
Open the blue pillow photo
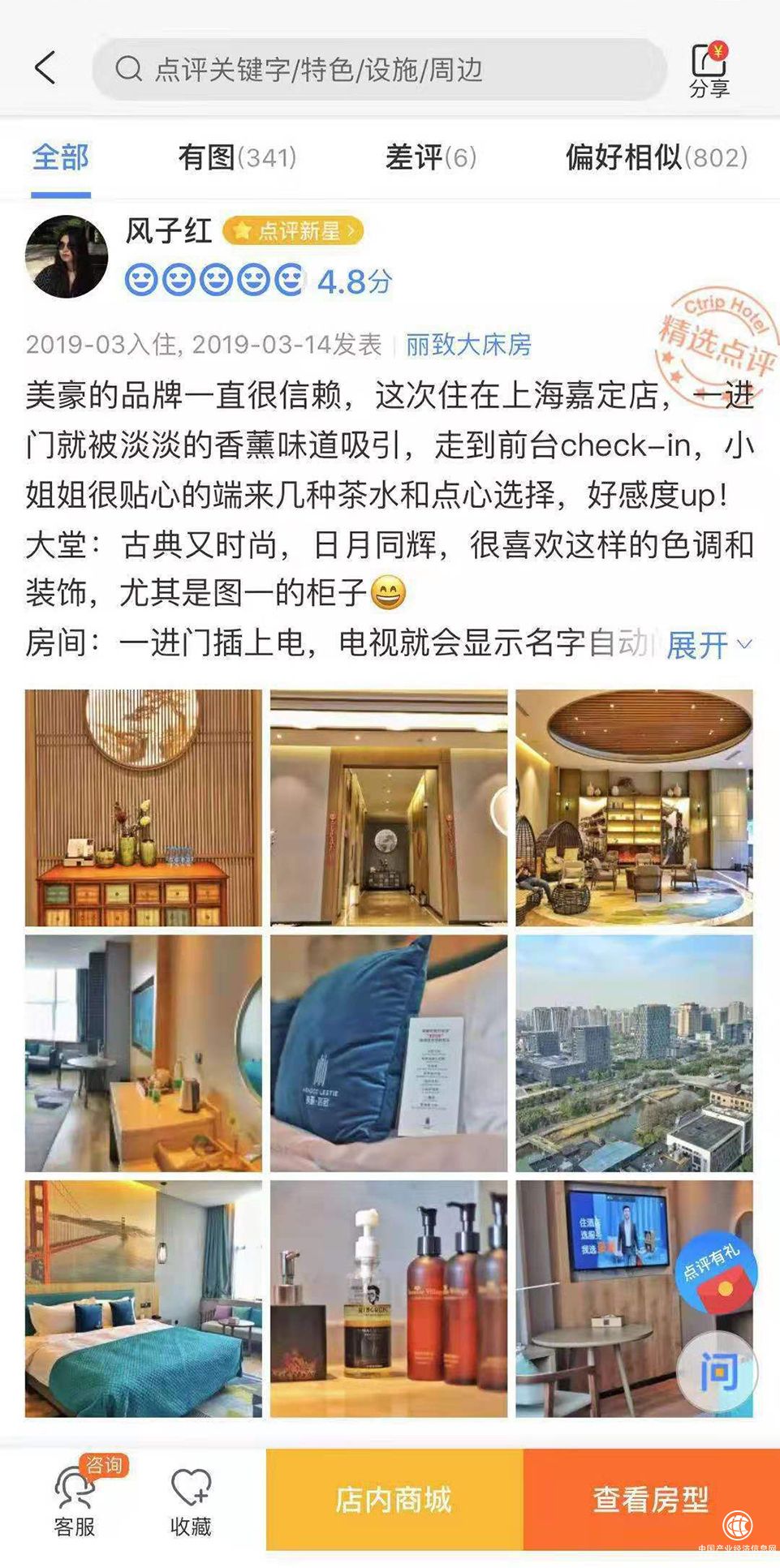(x=389, y=1053)
